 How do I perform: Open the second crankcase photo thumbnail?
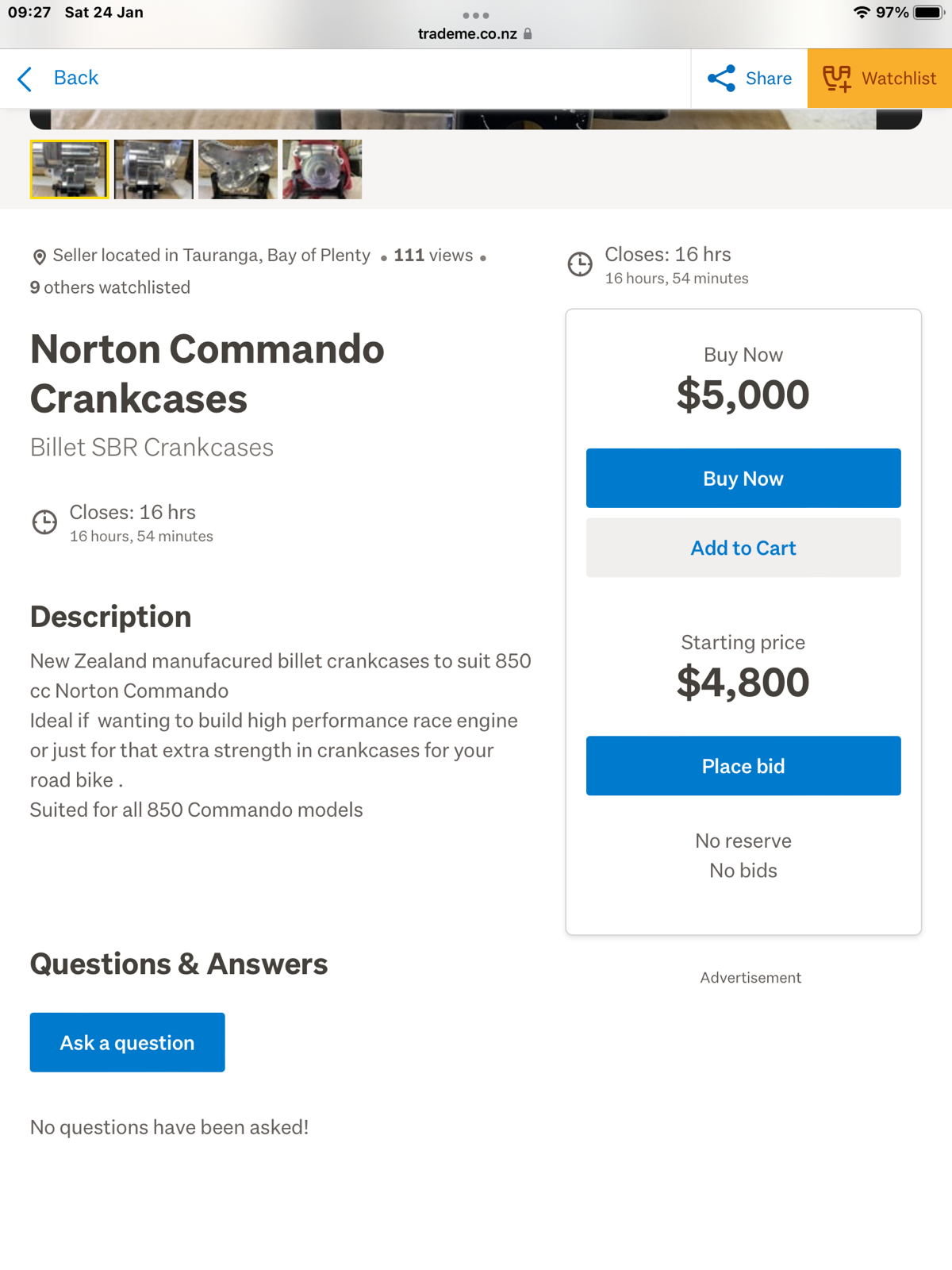tap(152, 169)
